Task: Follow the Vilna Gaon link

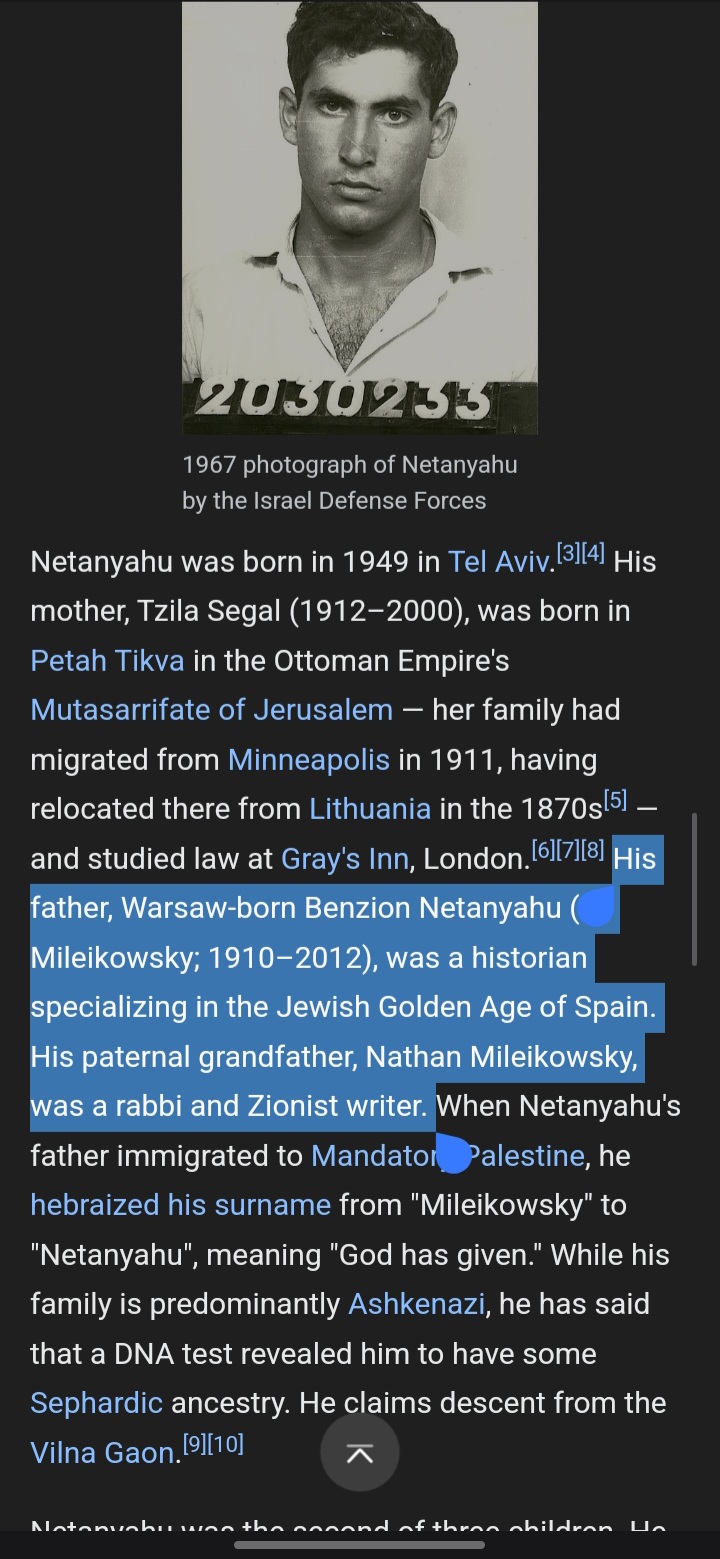Action: point(102,1453)
